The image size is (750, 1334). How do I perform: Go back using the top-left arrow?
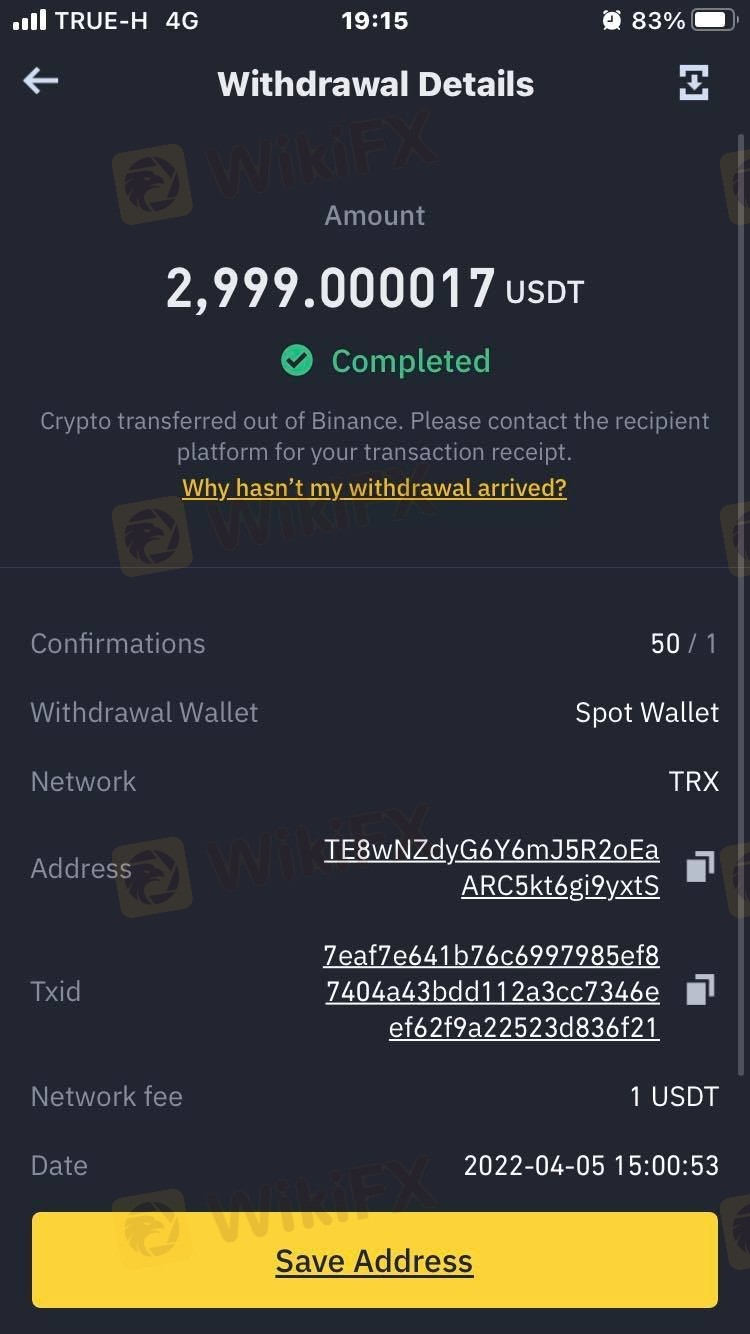41,81
